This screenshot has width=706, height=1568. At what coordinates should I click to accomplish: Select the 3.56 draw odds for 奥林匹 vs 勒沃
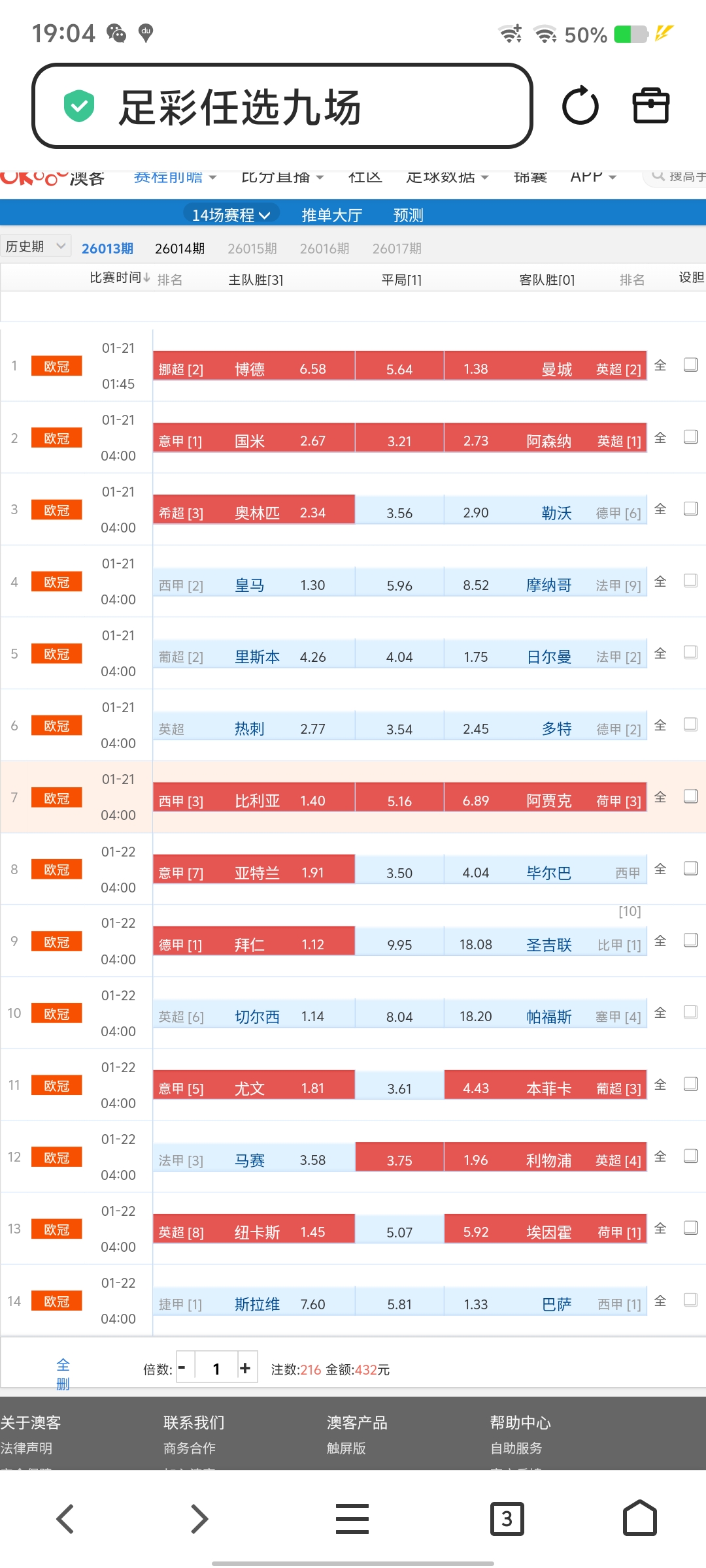coord(399,512)
